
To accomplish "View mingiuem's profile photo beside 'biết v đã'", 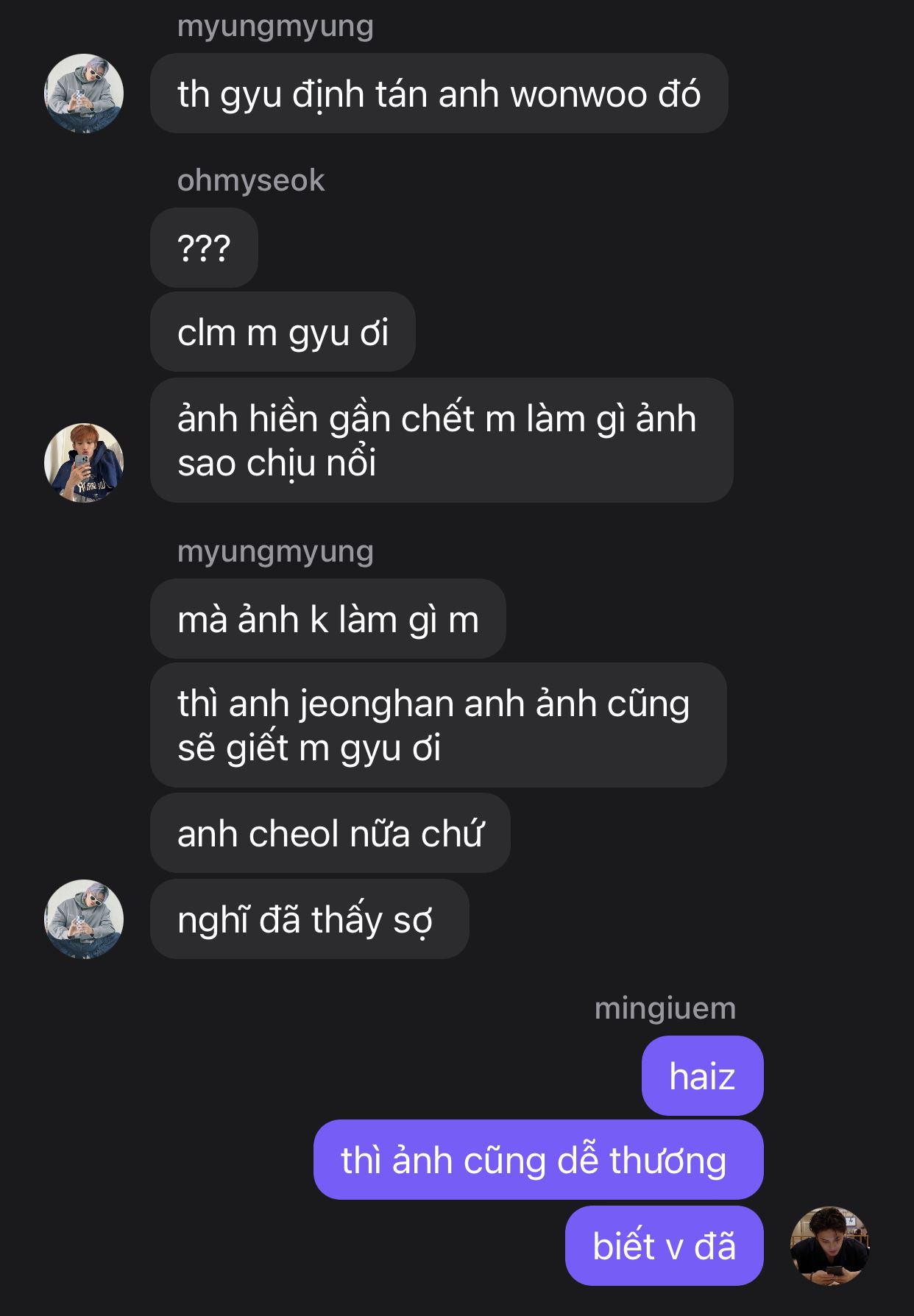I will (829, 1246).
